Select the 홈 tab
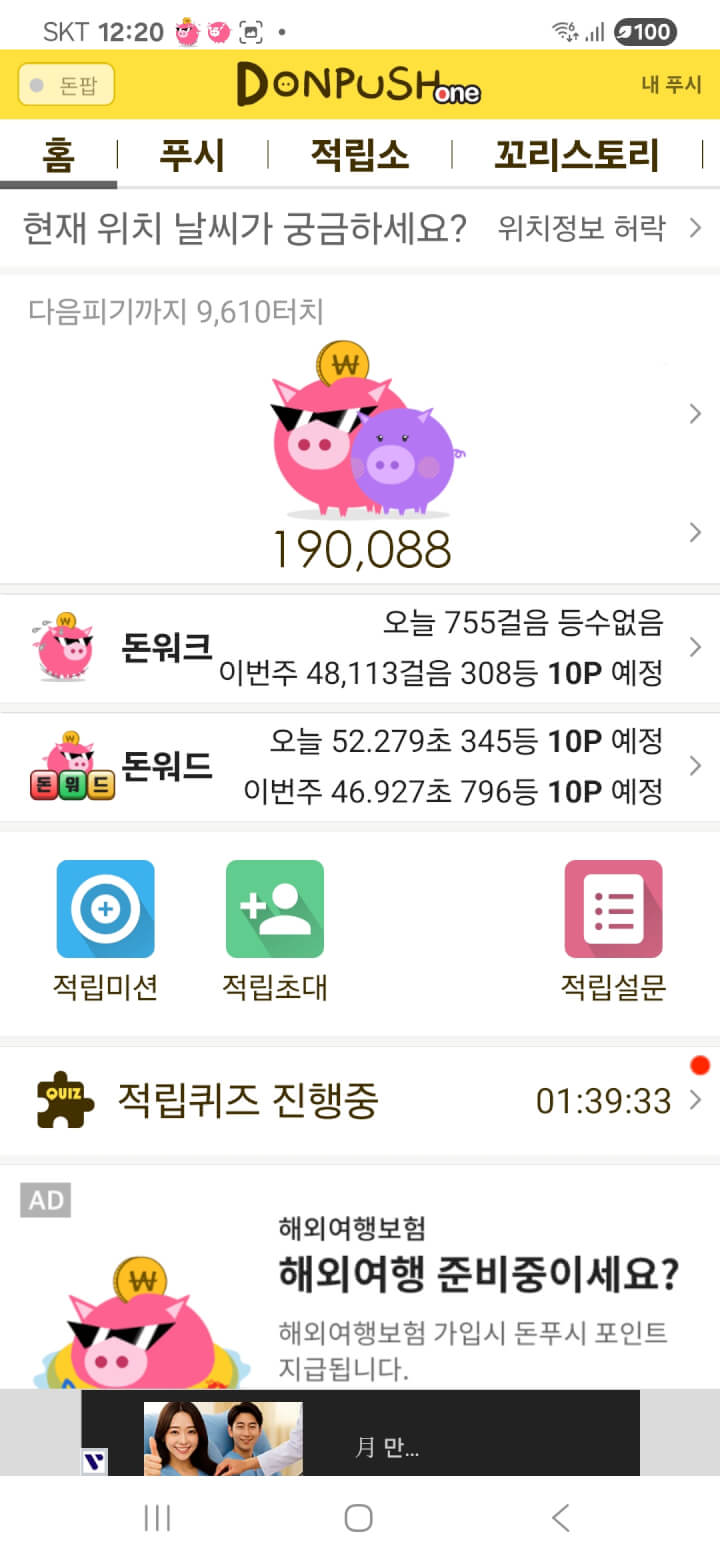The height and width of the screenshot is (1560, 720). tap(58, 156)
